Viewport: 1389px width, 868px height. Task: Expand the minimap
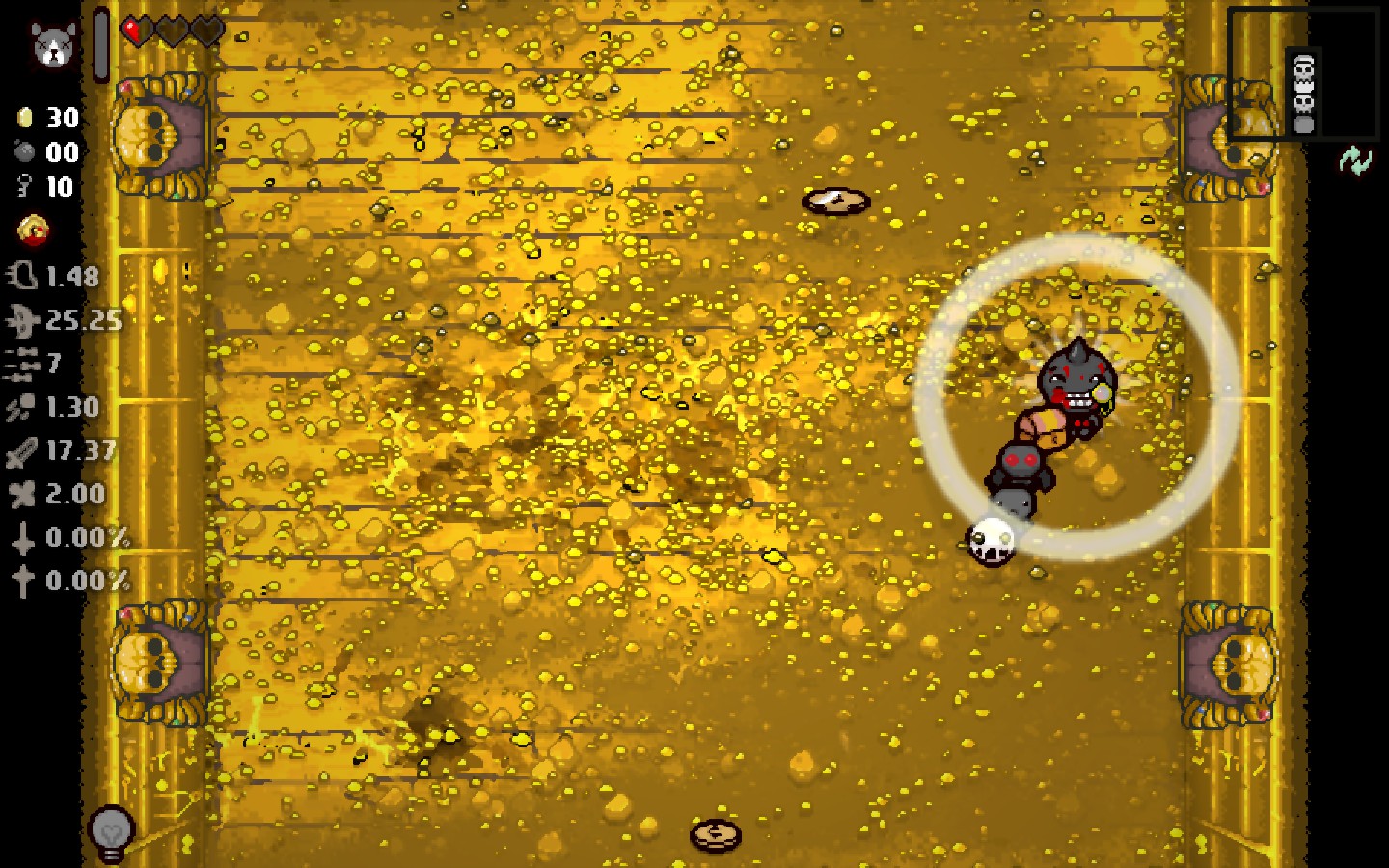click(x=1302, y=75)
